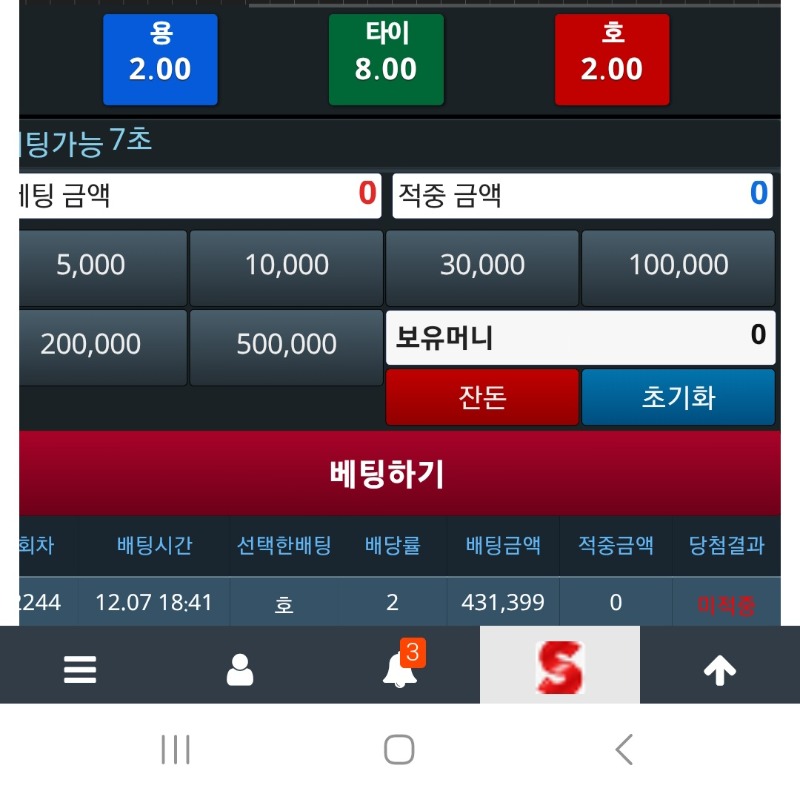The width and height of the screenshot is (800, 797).
Task: Add 100,000 to the bet amount
Action: click(678, 266)
